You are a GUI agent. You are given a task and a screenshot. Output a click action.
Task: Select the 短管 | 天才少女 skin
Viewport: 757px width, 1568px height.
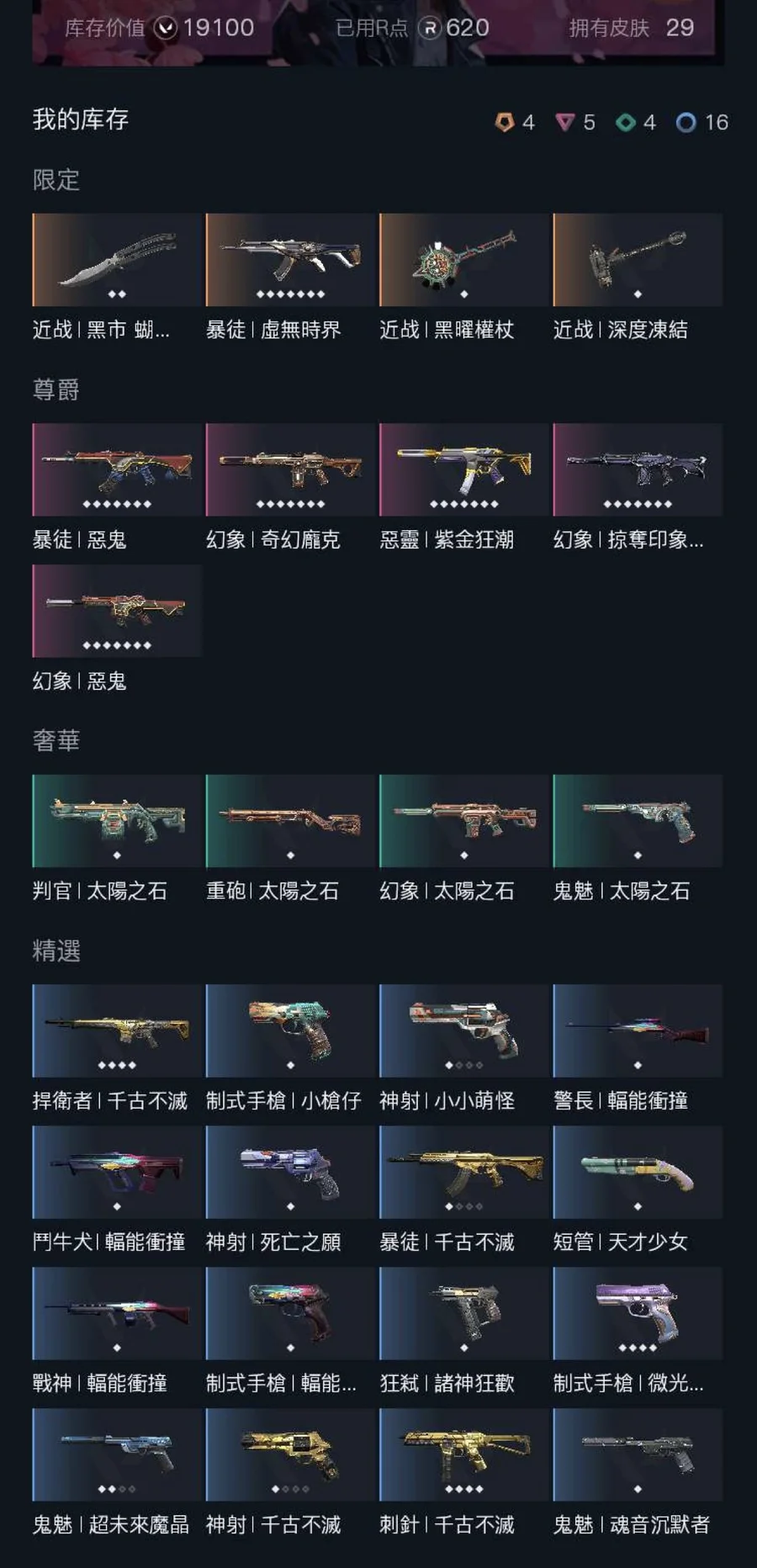pyautogui.click(x=637, y=1172)
